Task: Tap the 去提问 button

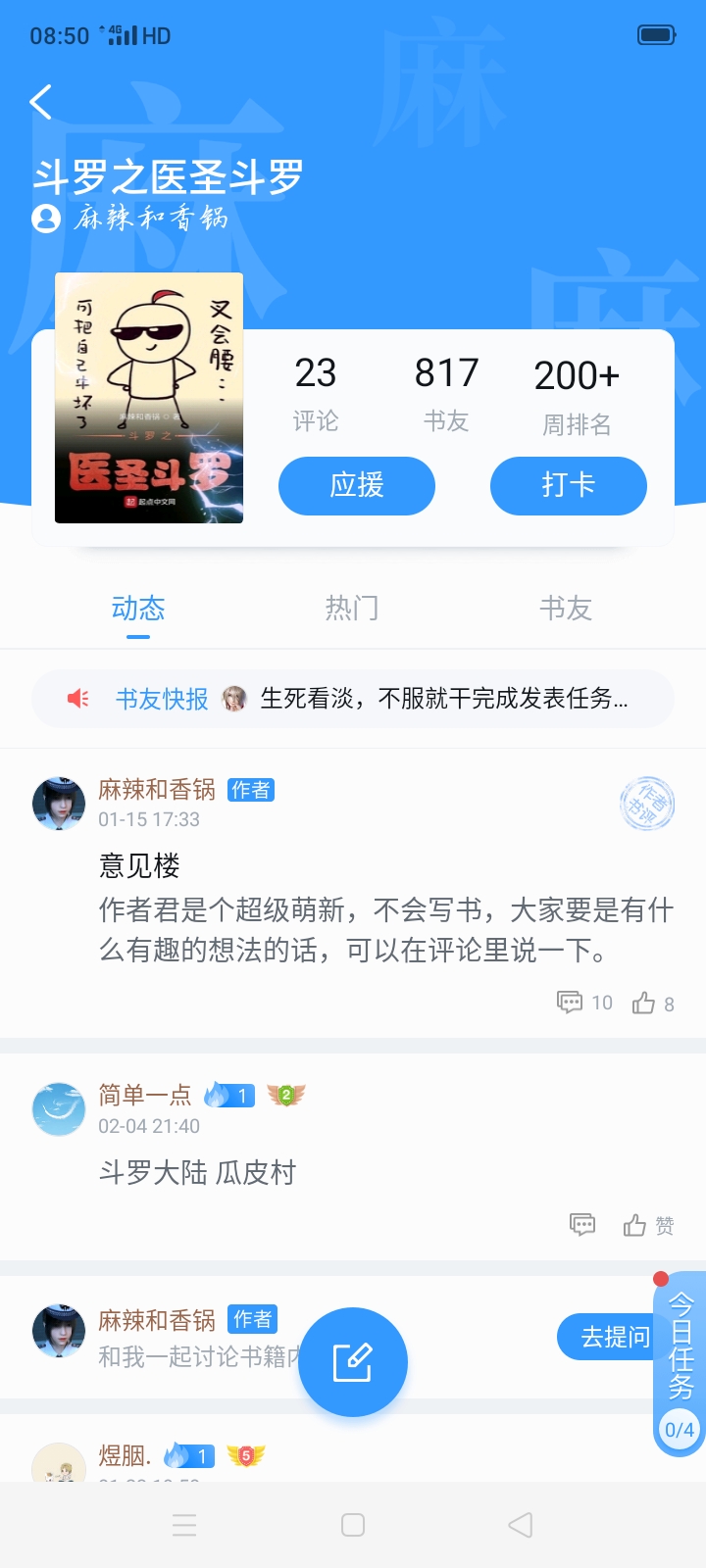Action: pos(608,1337)
